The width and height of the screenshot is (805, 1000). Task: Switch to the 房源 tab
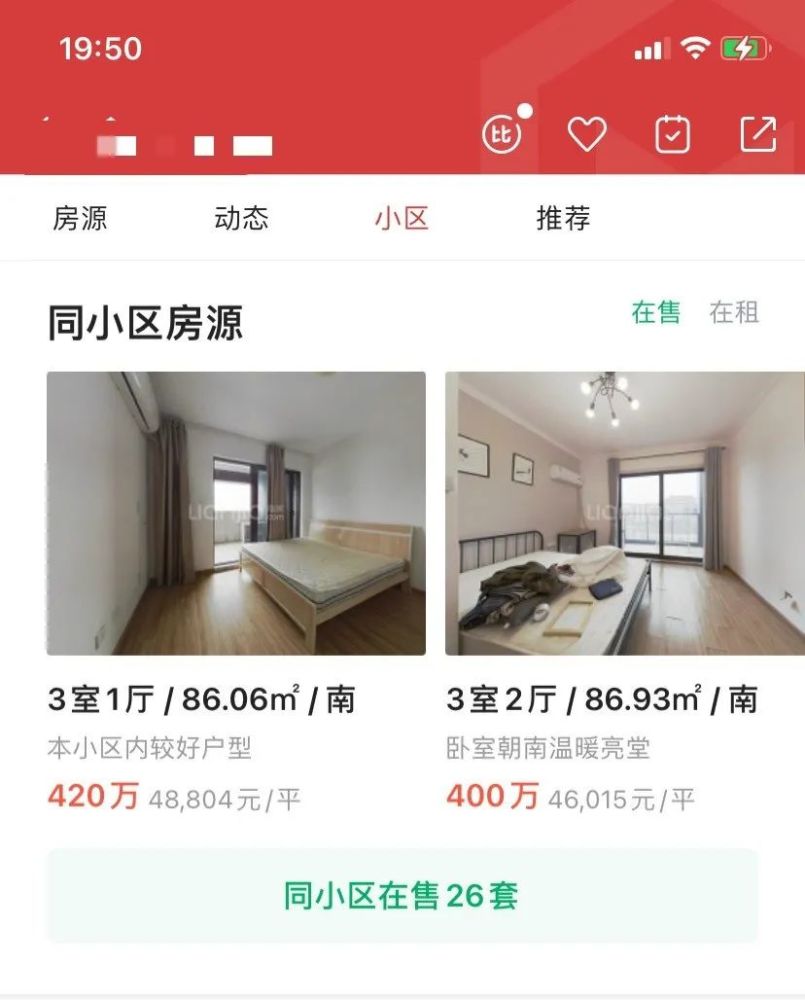(80, 218)
